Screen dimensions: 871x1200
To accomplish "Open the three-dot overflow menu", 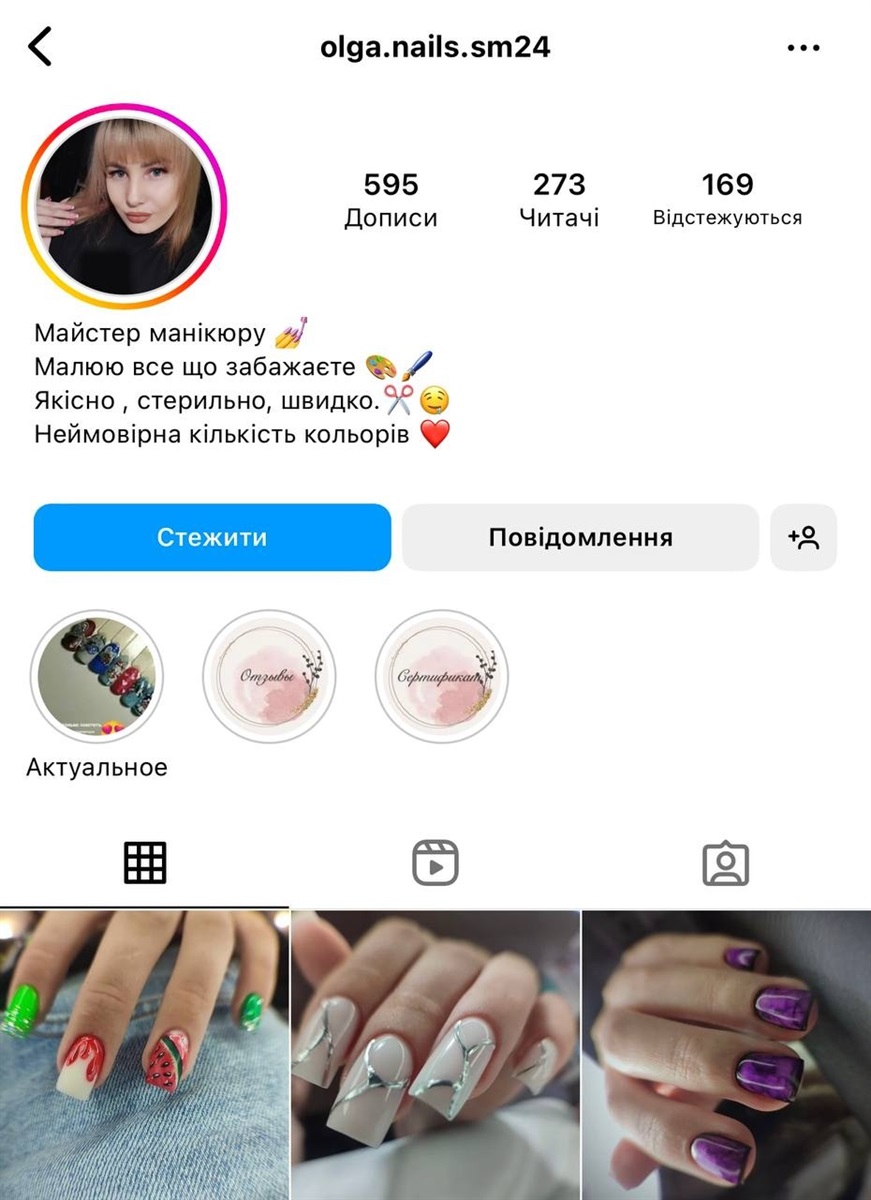I will [x=803, y=47].
